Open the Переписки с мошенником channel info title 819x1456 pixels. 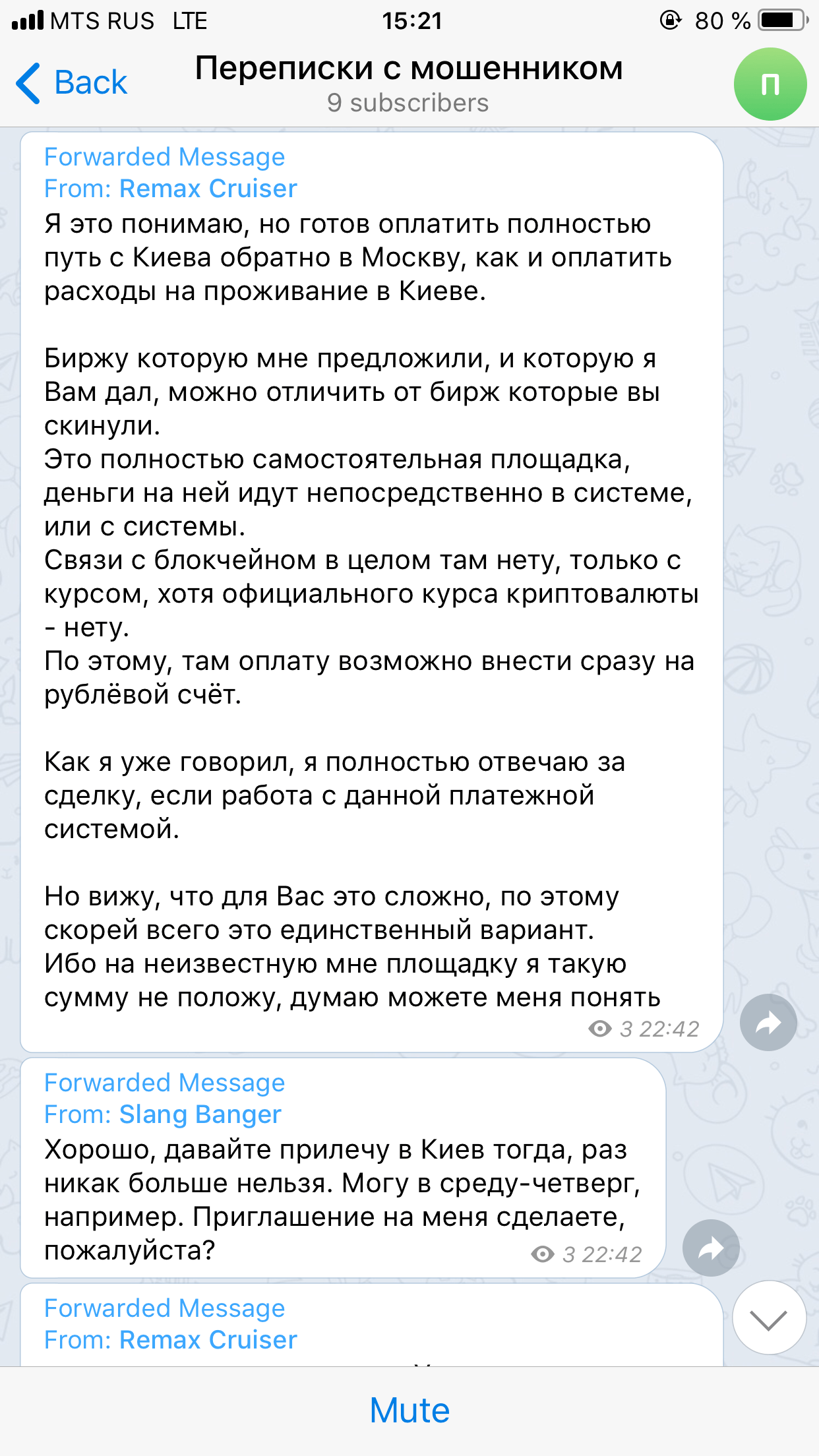point(409,69)
